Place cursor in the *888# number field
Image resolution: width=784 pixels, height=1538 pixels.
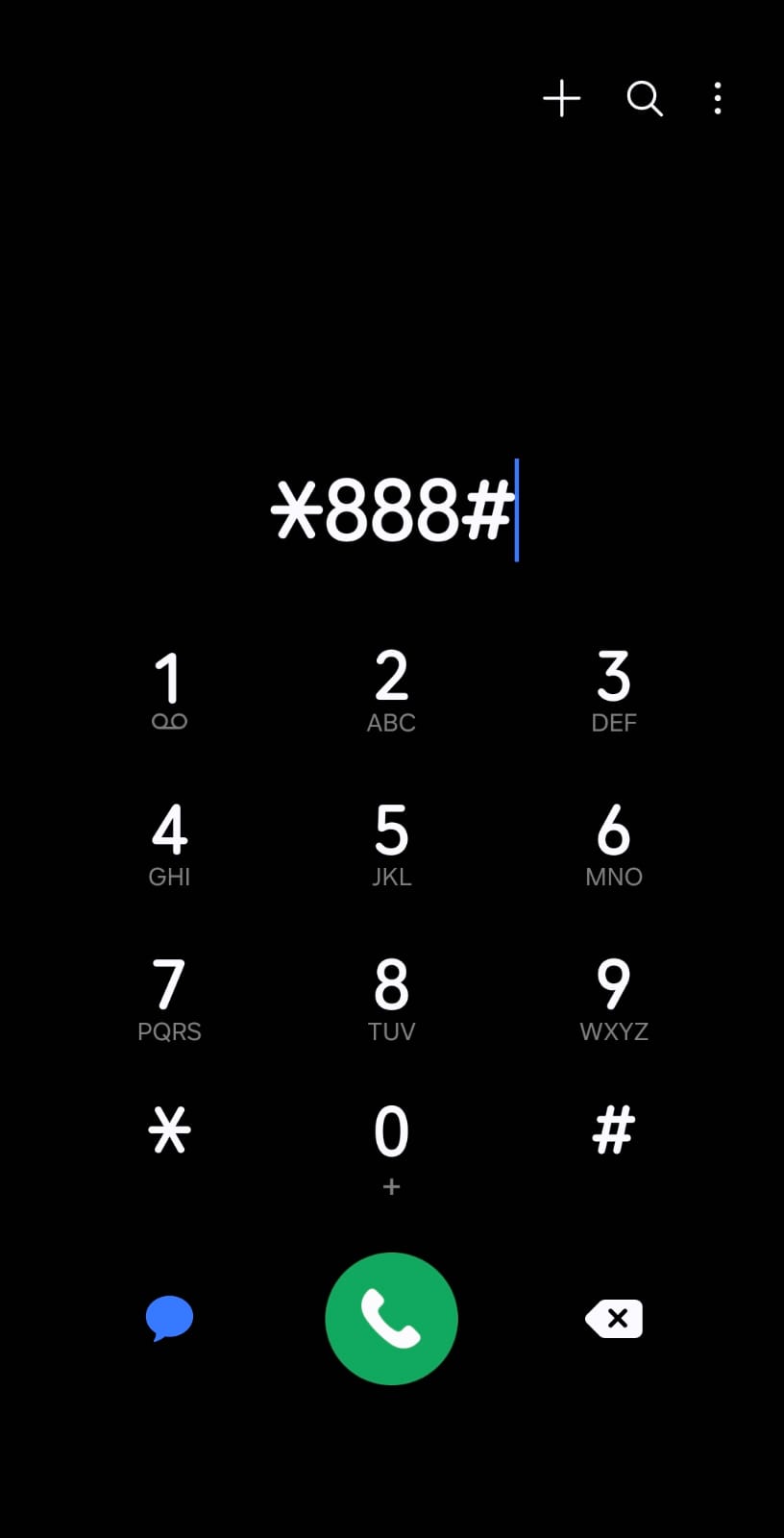392,510
